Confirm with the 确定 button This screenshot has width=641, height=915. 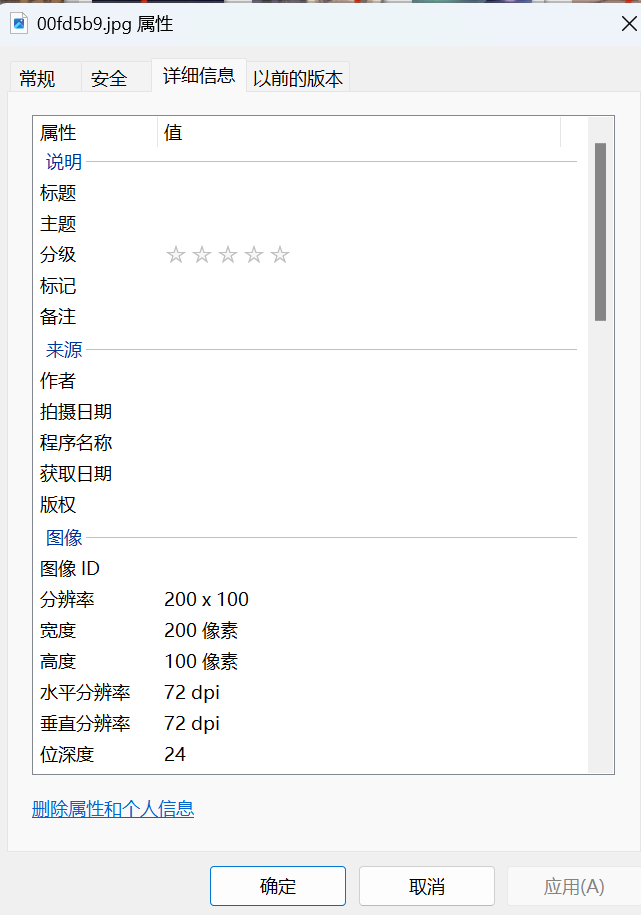coord(277,886)
